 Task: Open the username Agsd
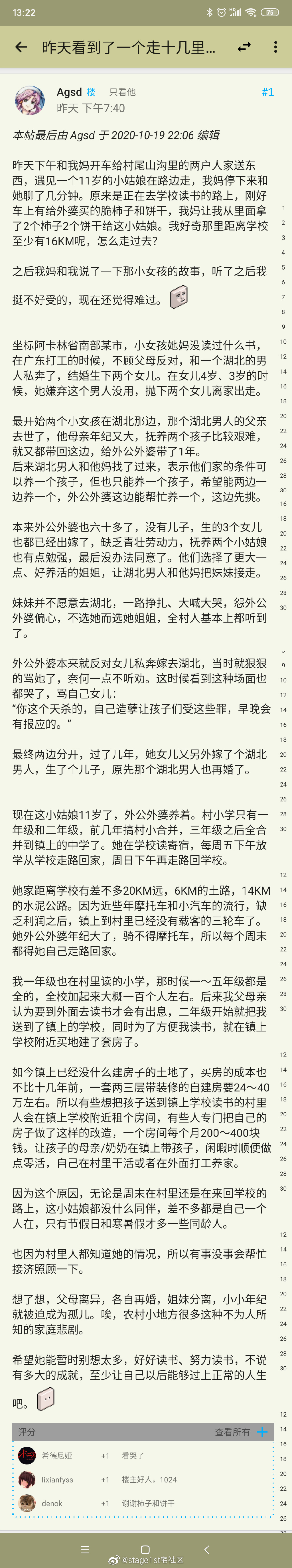click(x=69, y=92)
